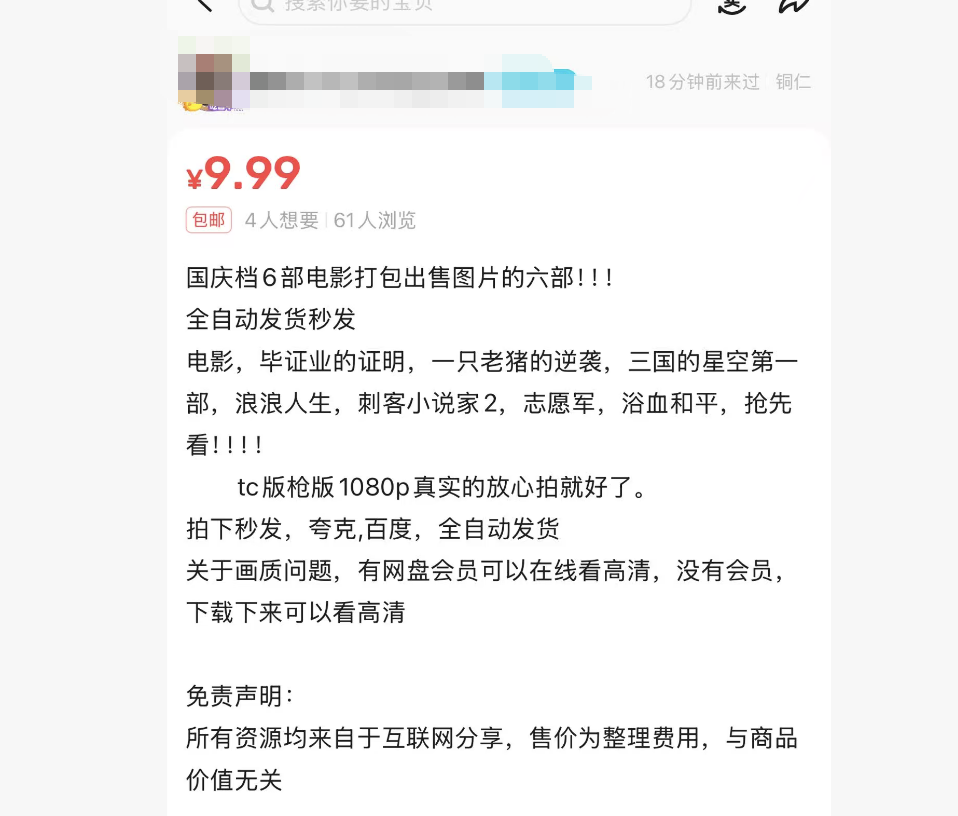Image resolution: width=958 pixels, height=816 pixels.
Task: Open the seller's profile avatar
Action: click(213, 74)
